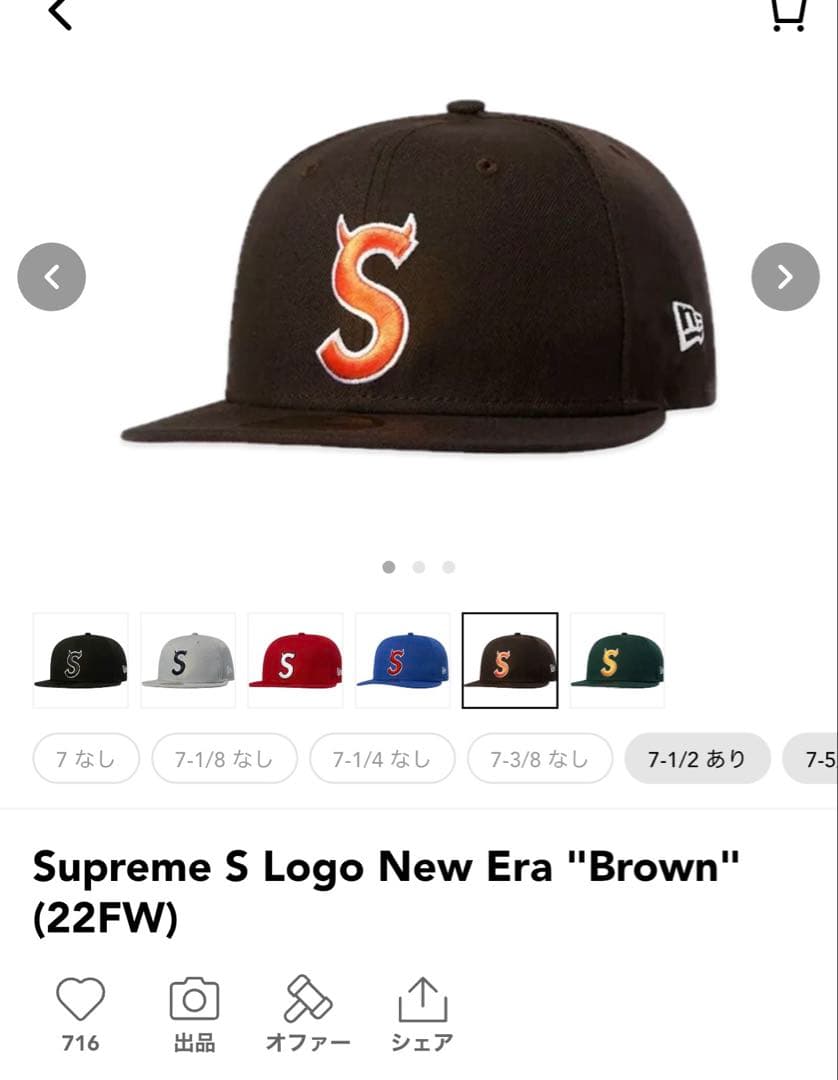Screen dimensions: 838x1080
Task: Select the 7-1/4 なし size chip
Action: click(x=382, y=758)
